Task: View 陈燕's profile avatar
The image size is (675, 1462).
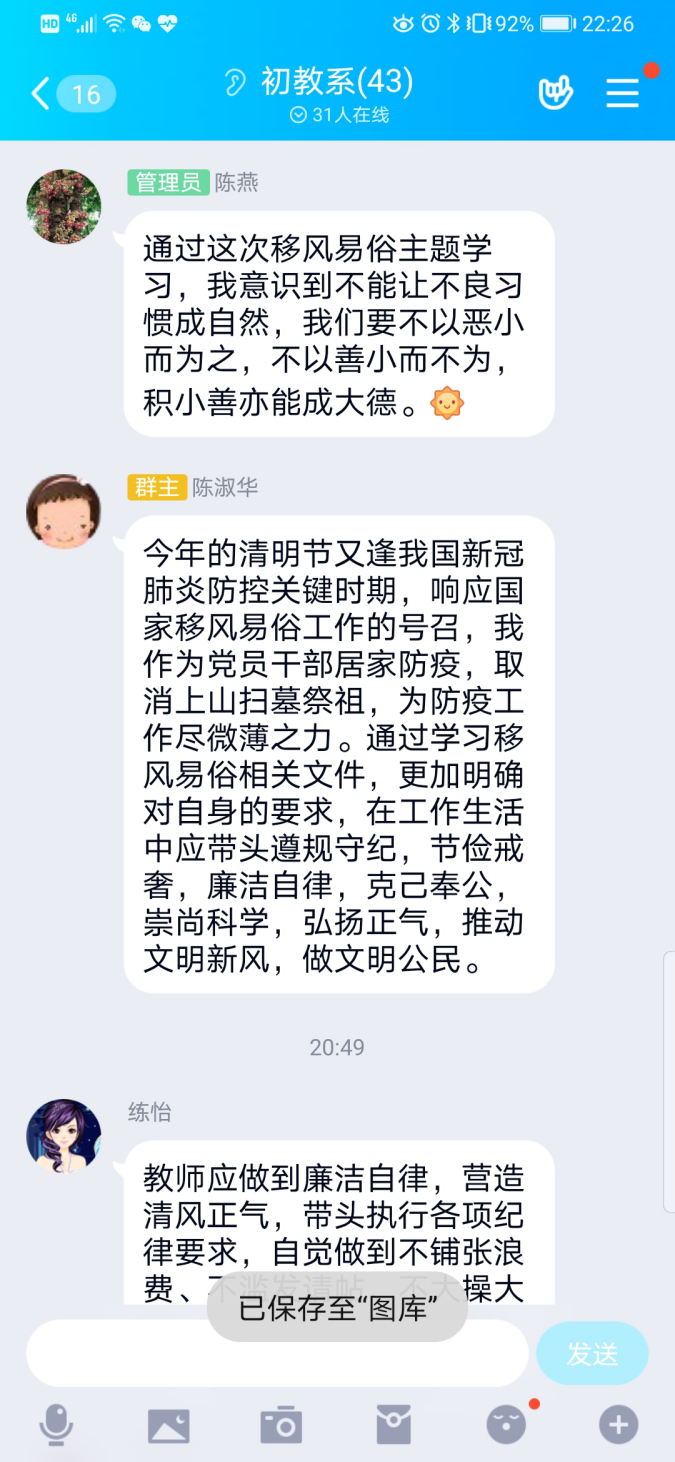Action: click(64, 207)
